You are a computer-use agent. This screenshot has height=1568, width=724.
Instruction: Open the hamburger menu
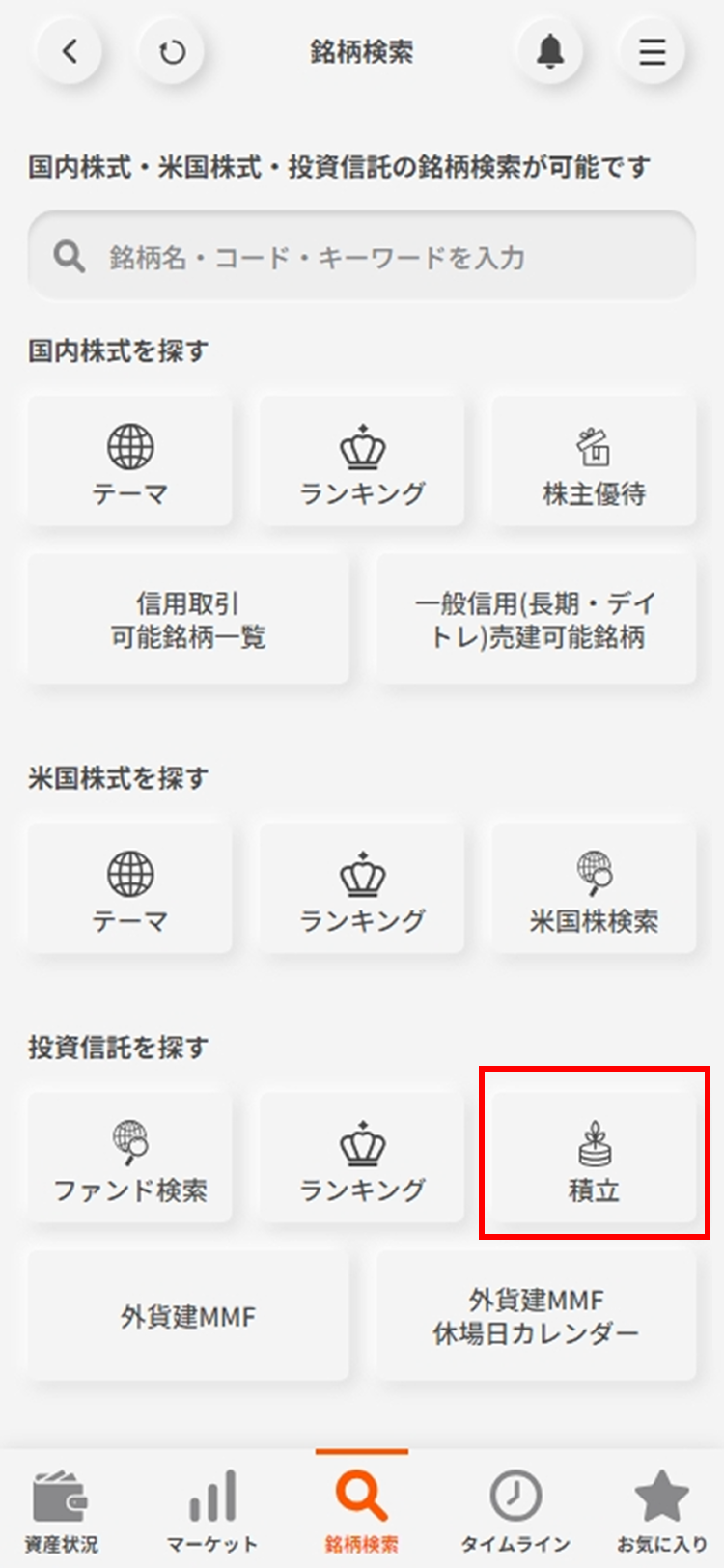tap(653, 50)
